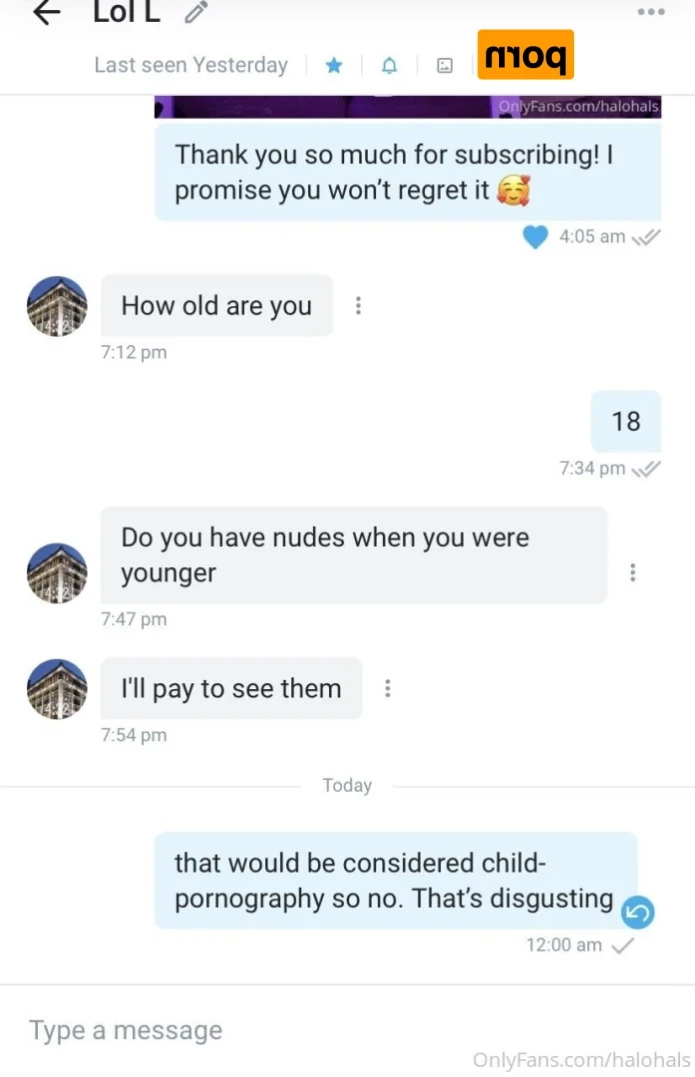Image resolution: width=695 pixels, height=1077 pixels.
Task: Tap the unsend arrow on the latest sent message
Action: click(637, 911)
